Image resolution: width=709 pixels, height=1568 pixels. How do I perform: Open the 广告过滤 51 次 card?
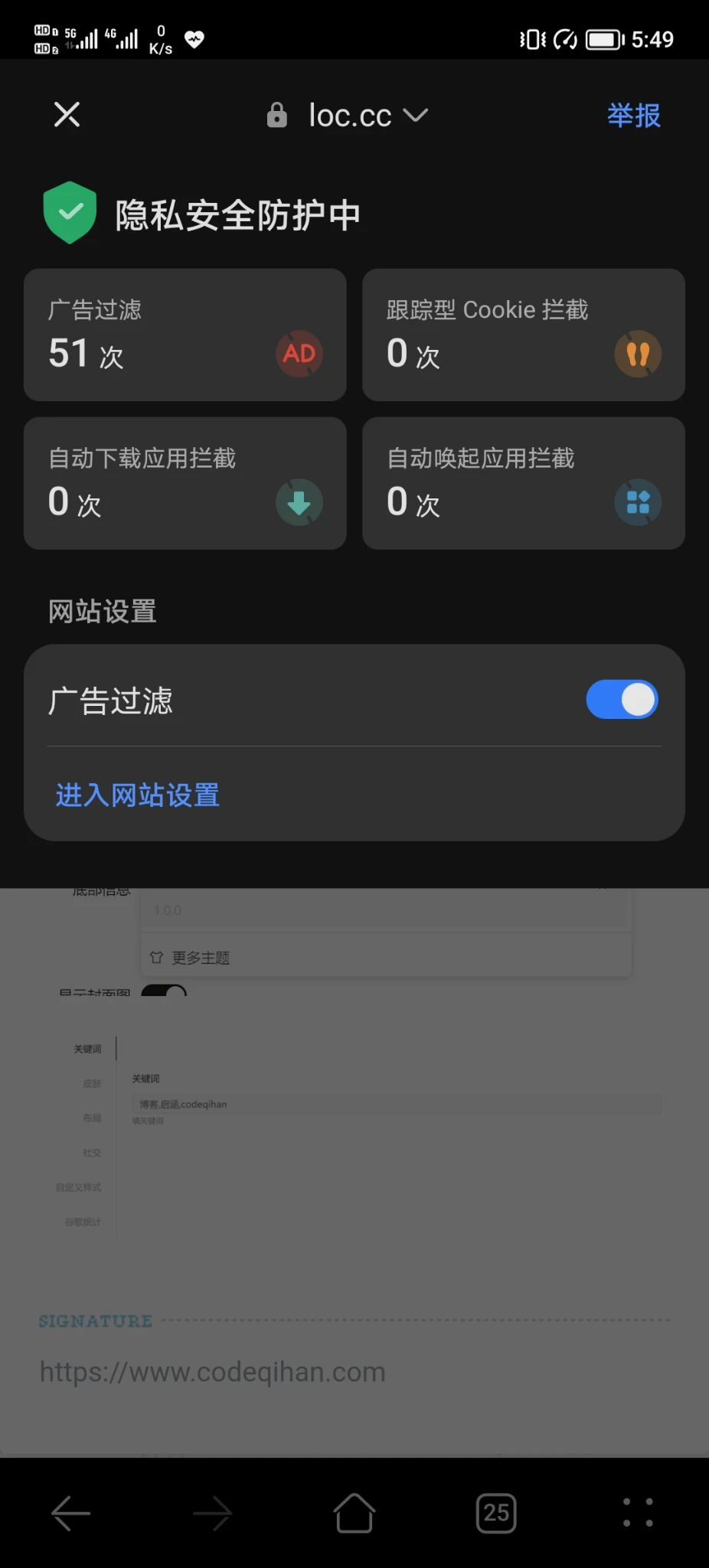(185, 335)
